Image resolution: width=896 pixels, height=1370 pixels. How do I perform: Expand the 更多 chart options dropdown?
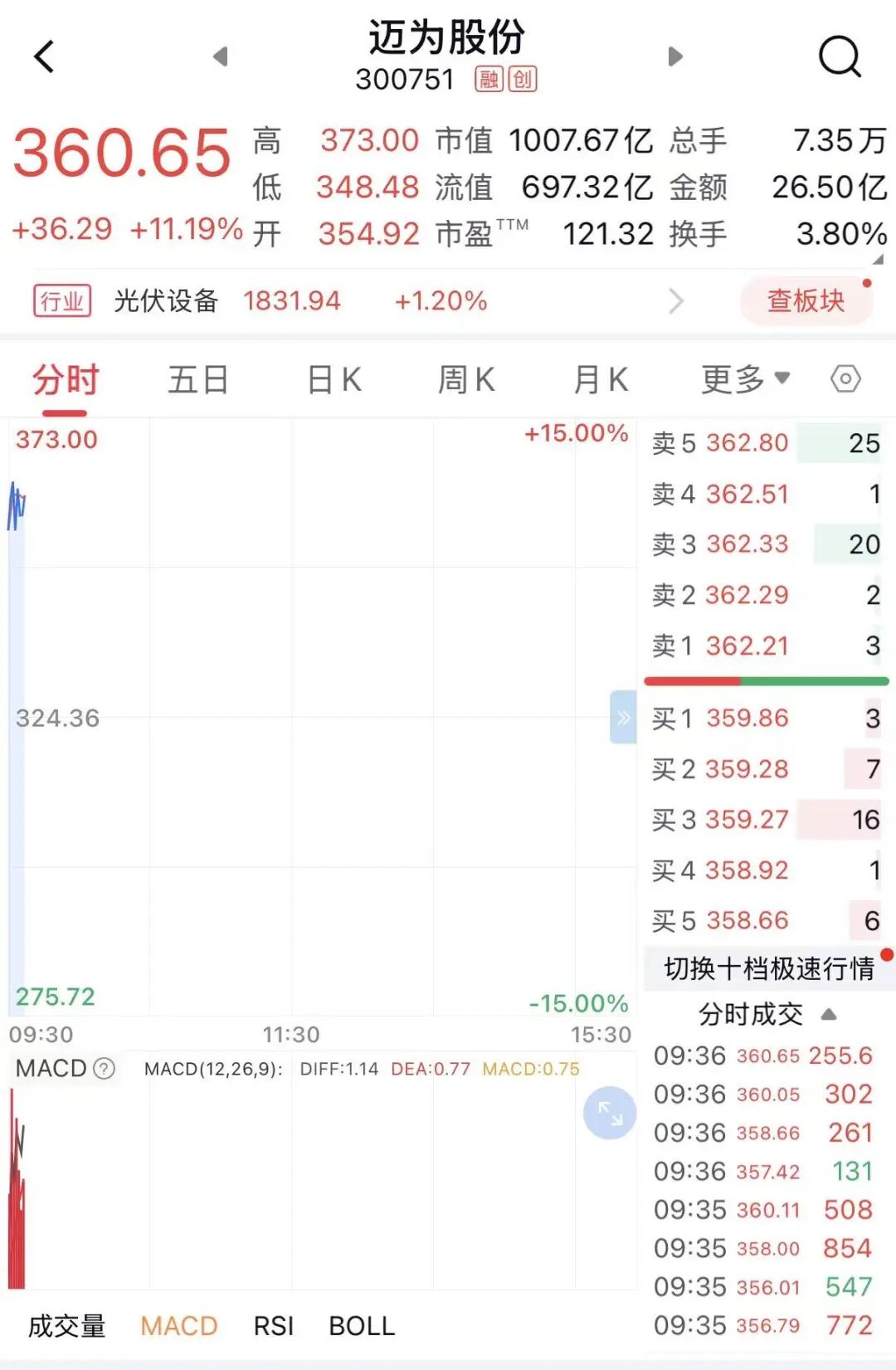(744, 379)
